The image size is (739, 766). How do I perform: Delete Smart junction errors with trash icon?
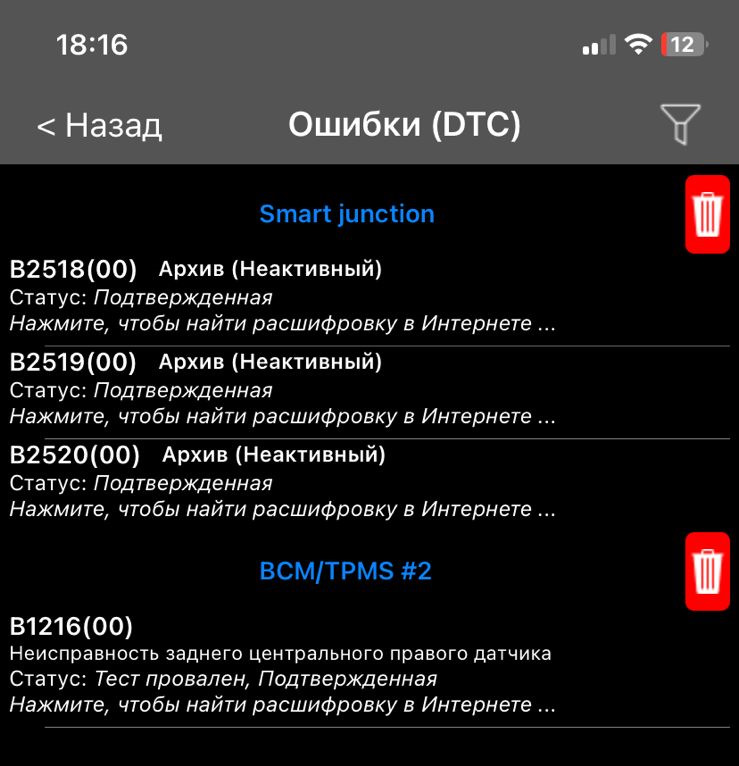click(x=707, y=214)
